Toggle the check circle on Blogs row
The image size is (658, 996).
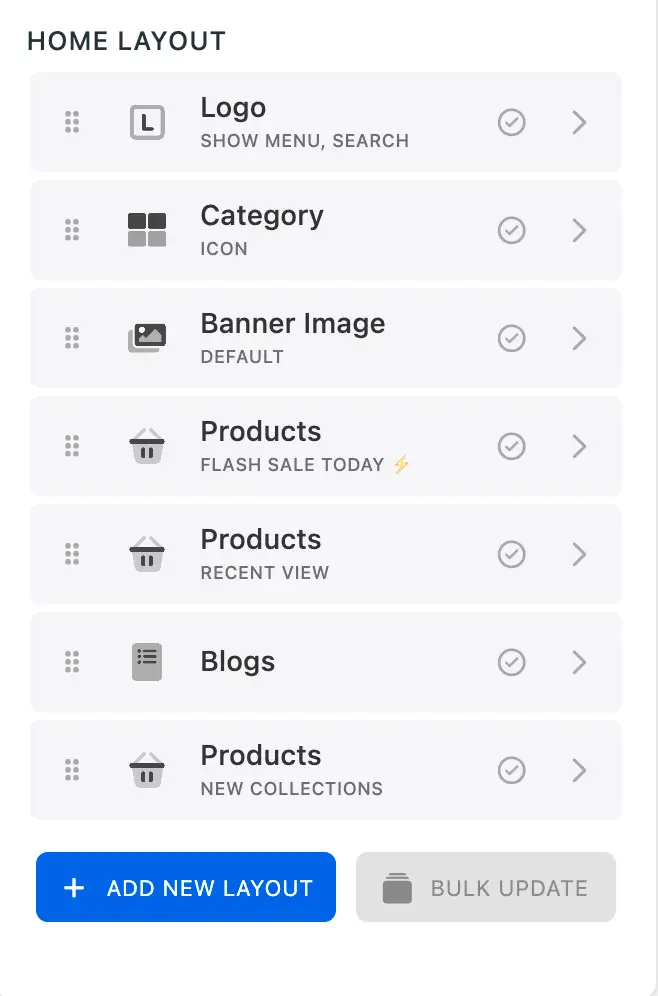pyautogui.click(x=512, y=663)
